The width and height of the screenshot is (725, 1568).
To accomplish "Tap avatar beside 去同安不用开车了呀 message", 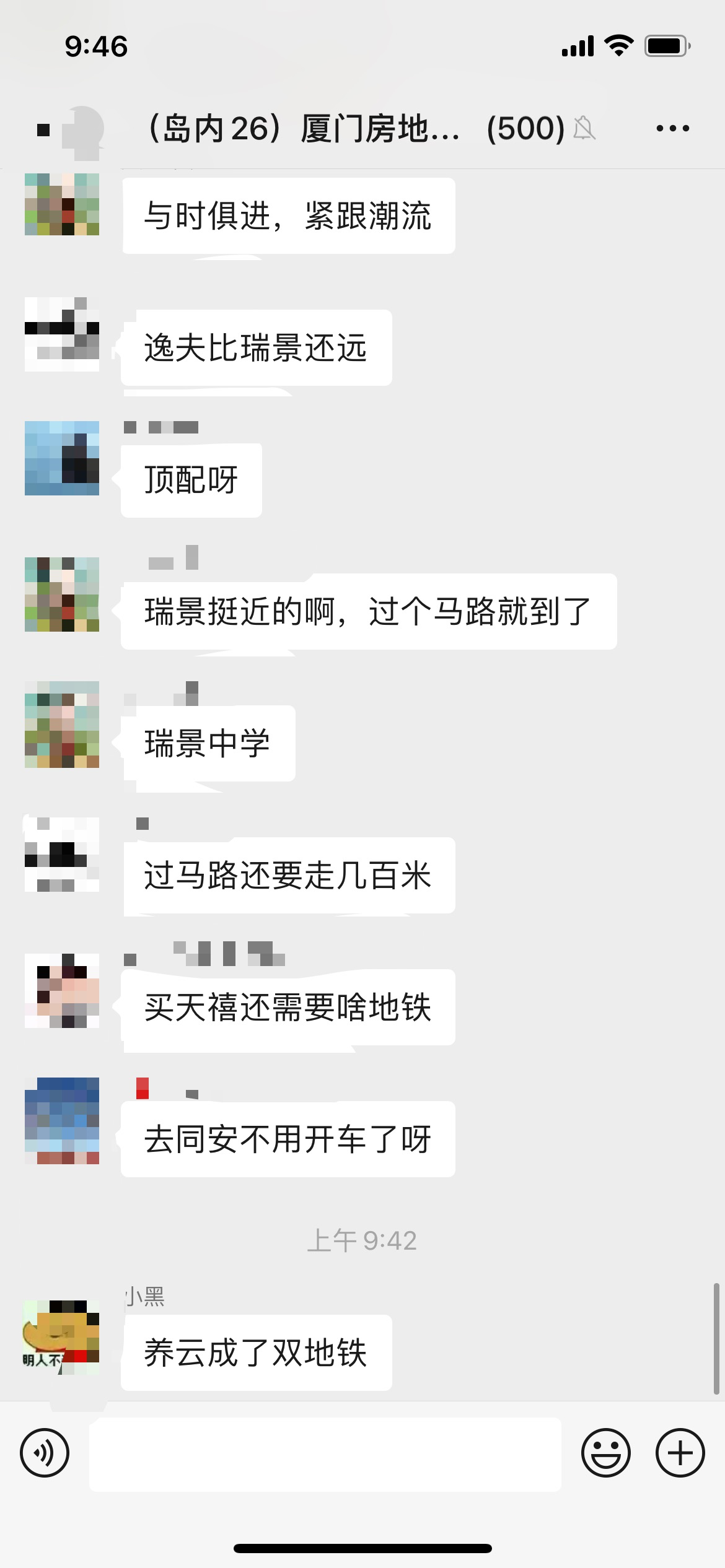I will [61, 1120].
